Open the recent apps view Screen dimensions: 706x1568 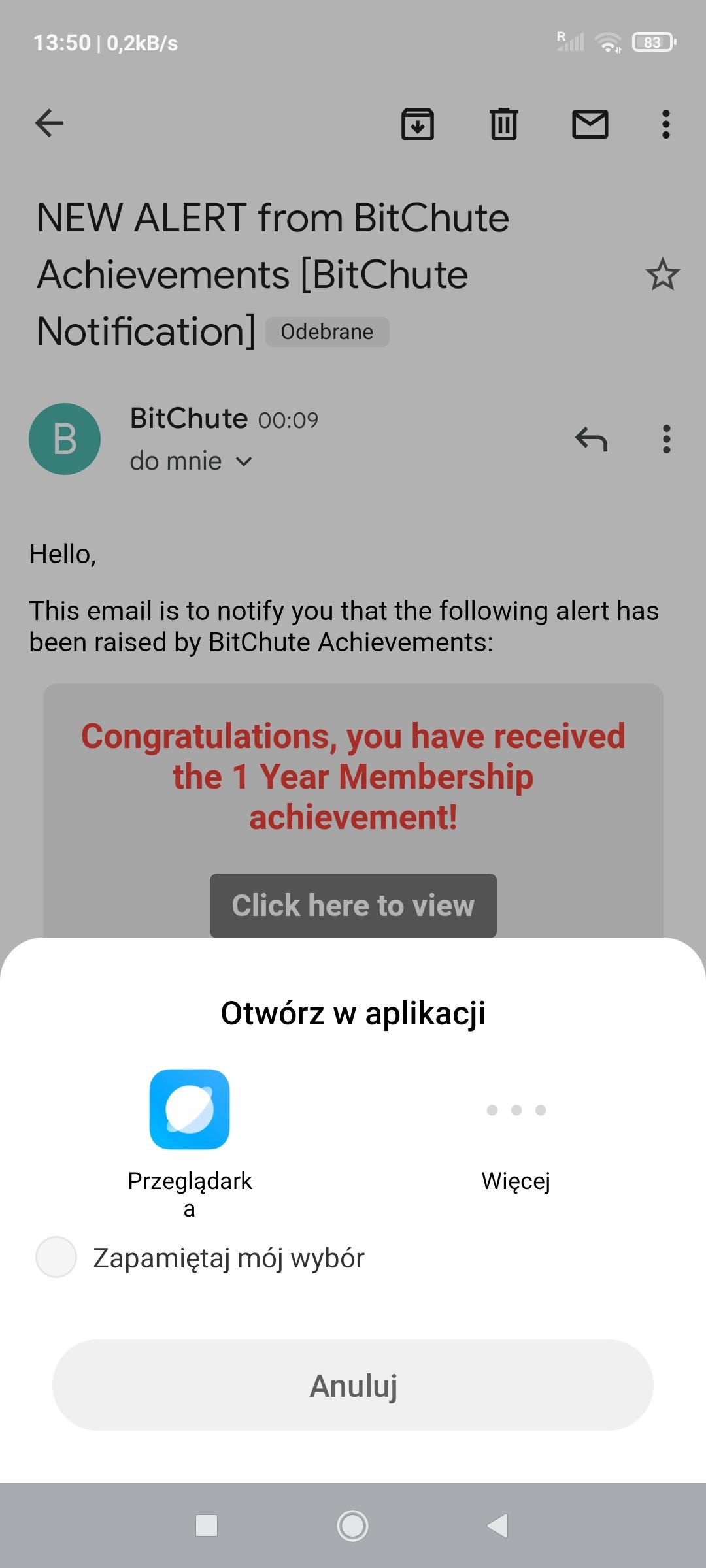[x=207, y=1526]
